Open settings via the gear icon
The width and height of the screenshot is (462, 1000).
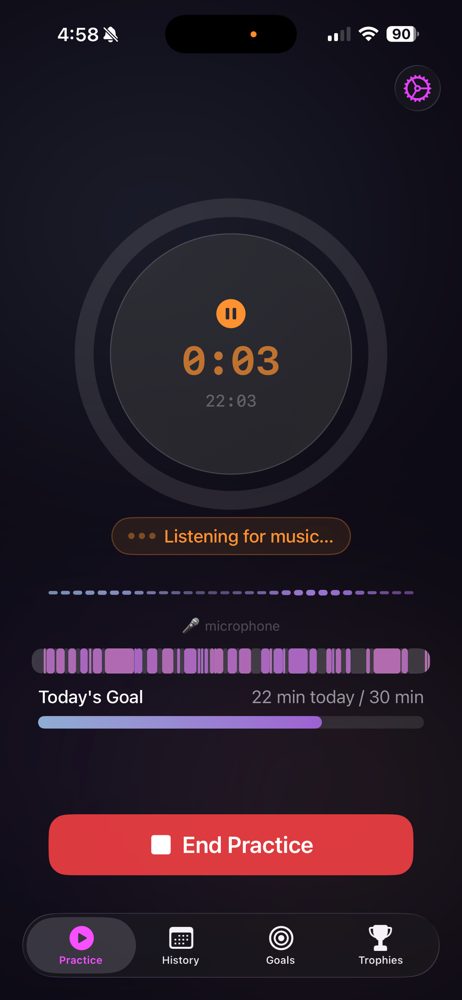417,89
